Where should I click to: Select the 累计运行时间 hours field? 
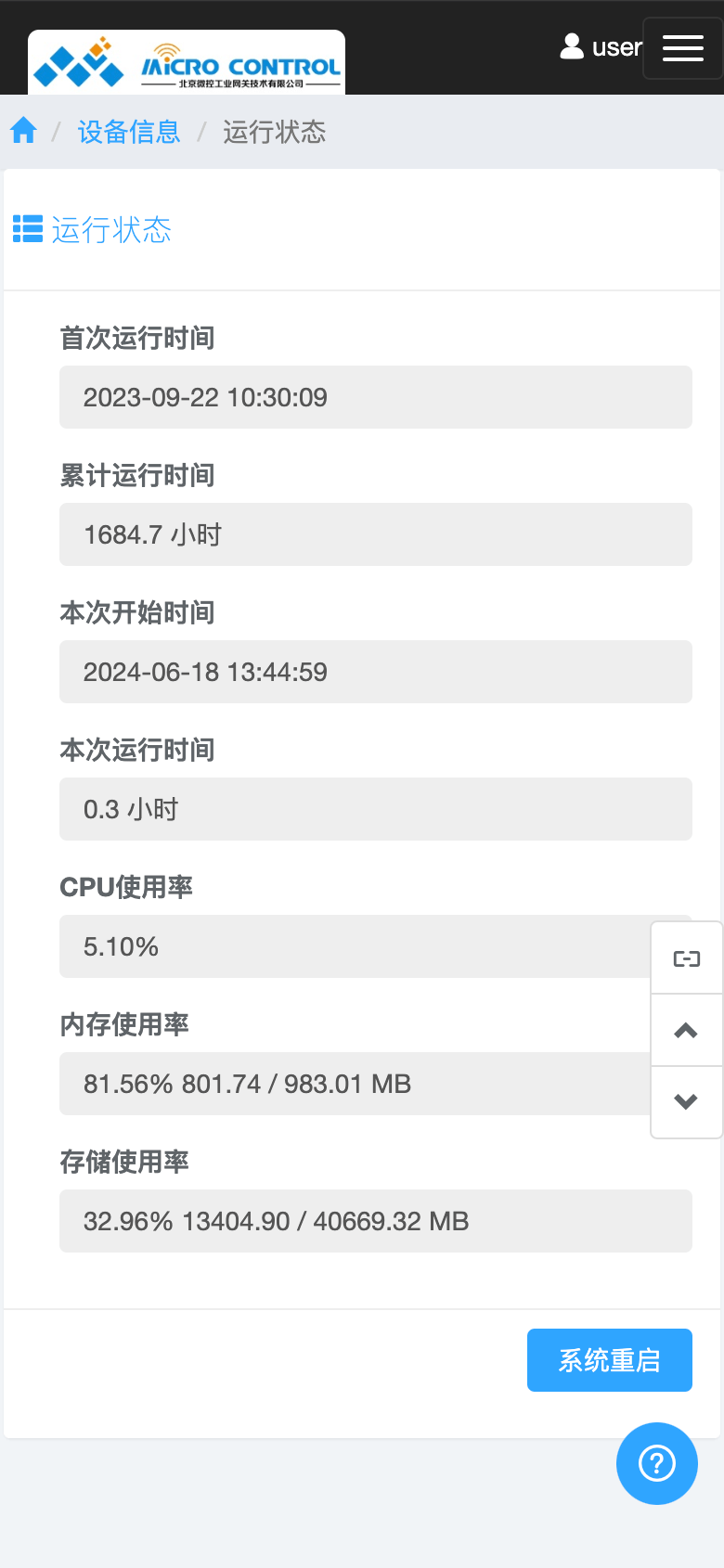coord(375,534)
